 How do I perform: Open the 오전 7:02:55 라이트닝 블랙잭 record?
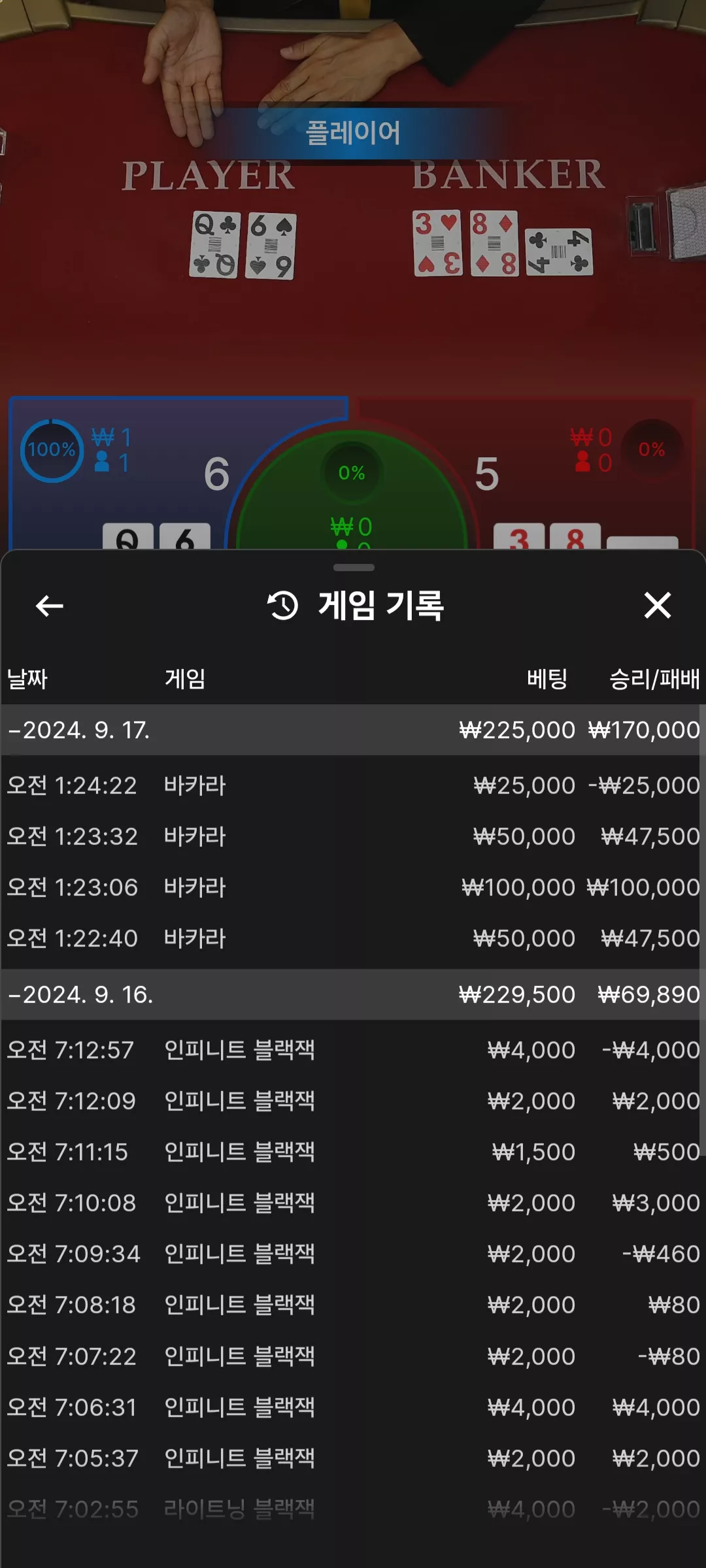[353, 1509]
